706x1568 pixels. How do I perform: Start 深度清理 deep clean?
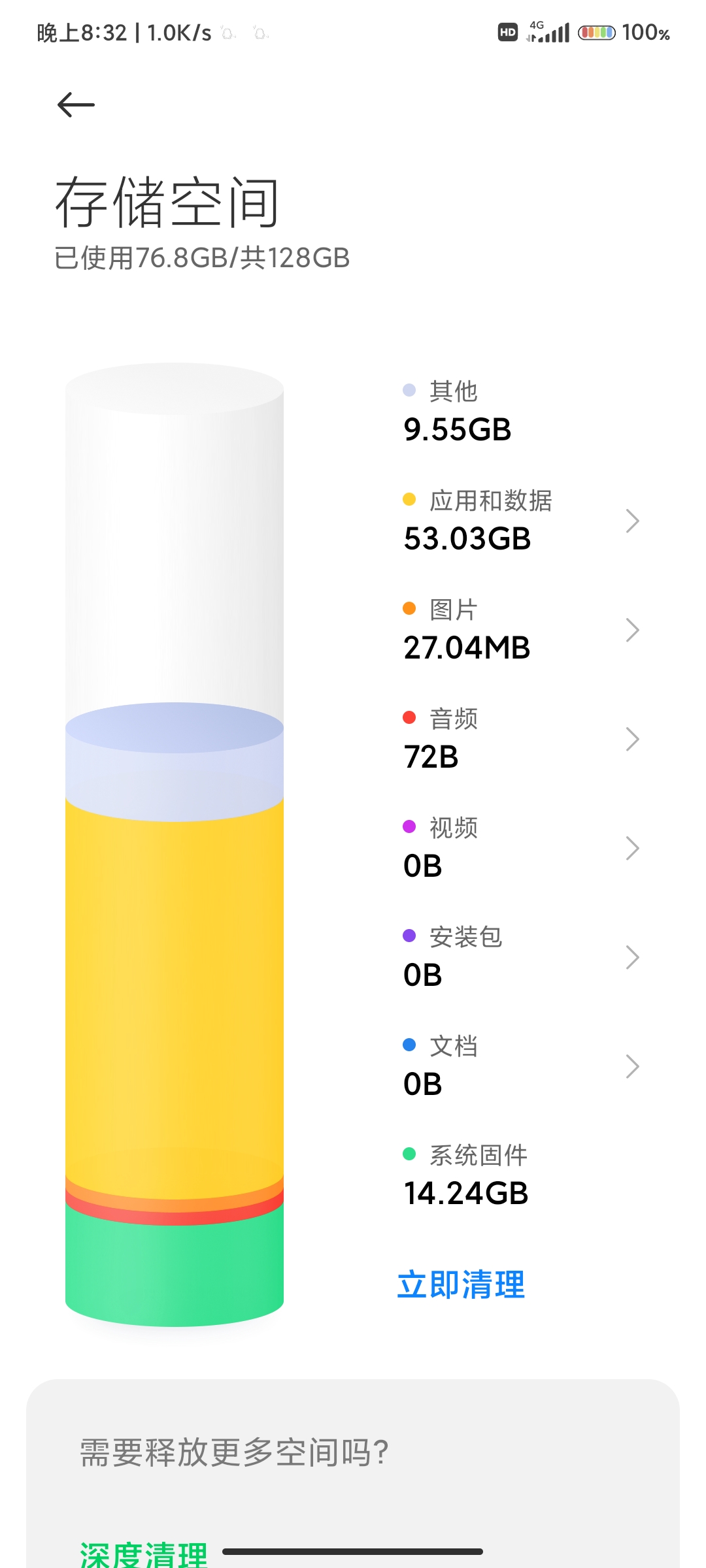click(x=144, y=1554)
